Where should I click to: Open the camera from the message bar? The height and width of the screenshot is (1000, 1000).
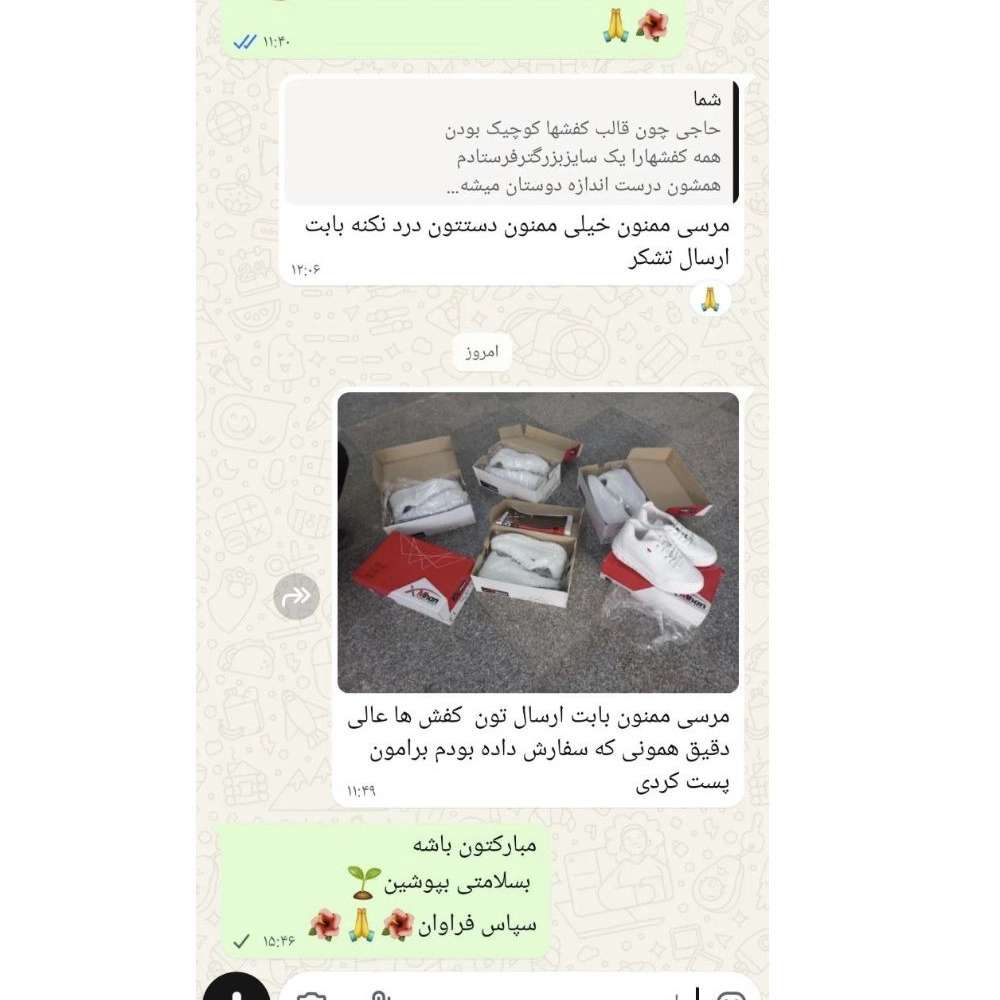point(312,994)
